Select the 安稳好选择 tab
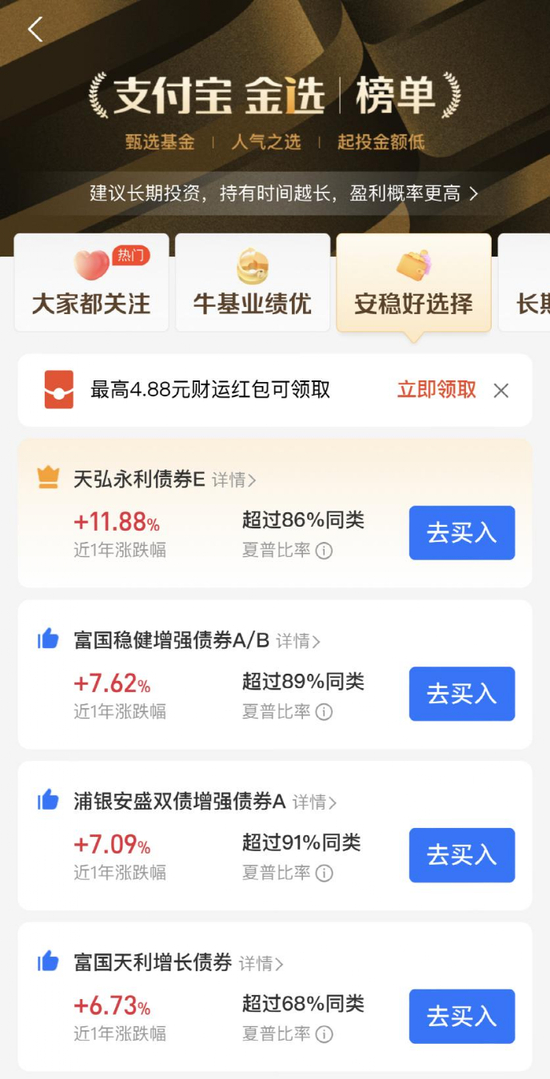Viewport: 550px width, 1079px height. point(413,283)
